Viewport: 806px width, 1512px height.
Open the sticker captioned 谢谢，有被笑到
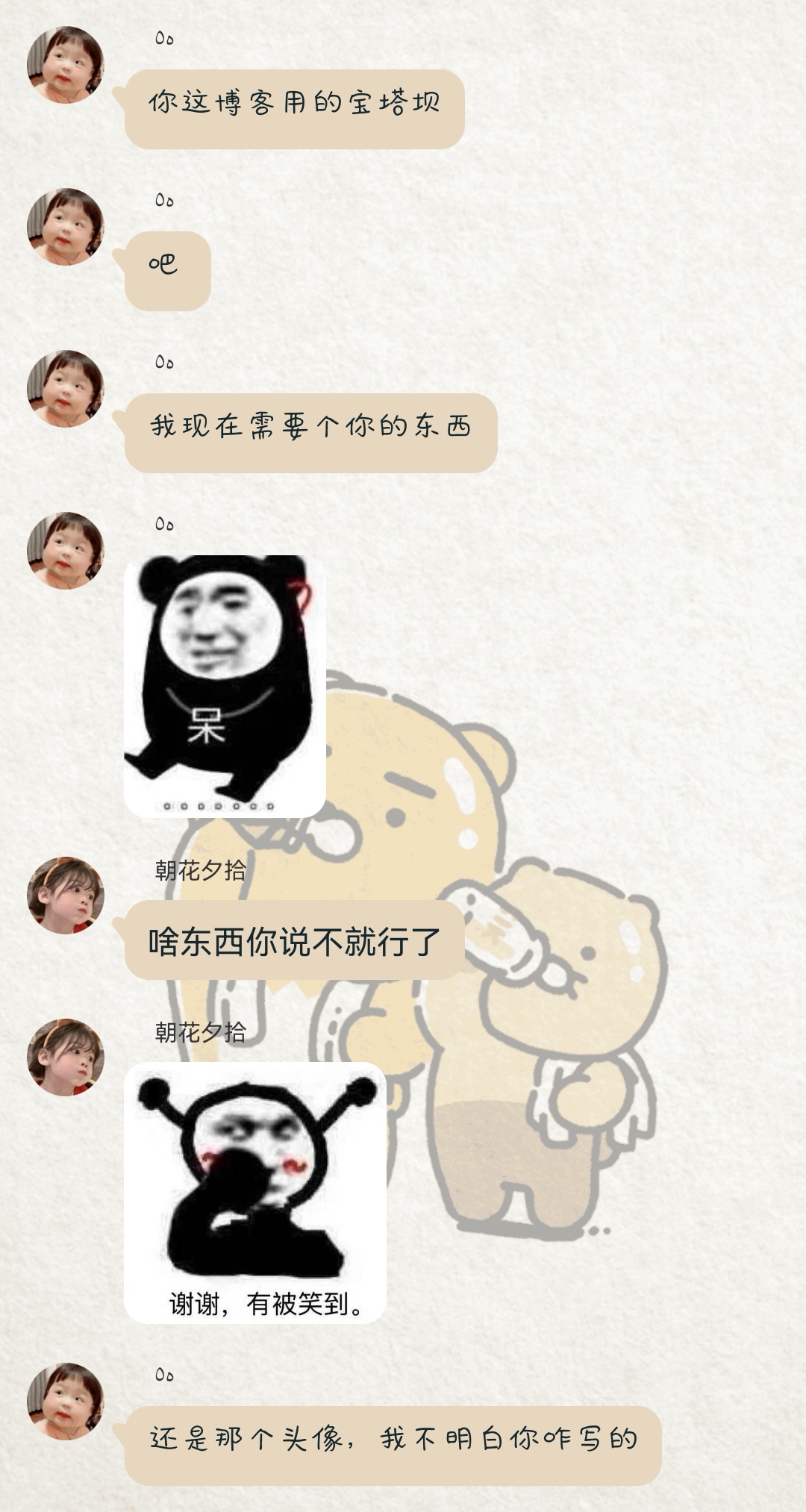tap(254, 1192)
